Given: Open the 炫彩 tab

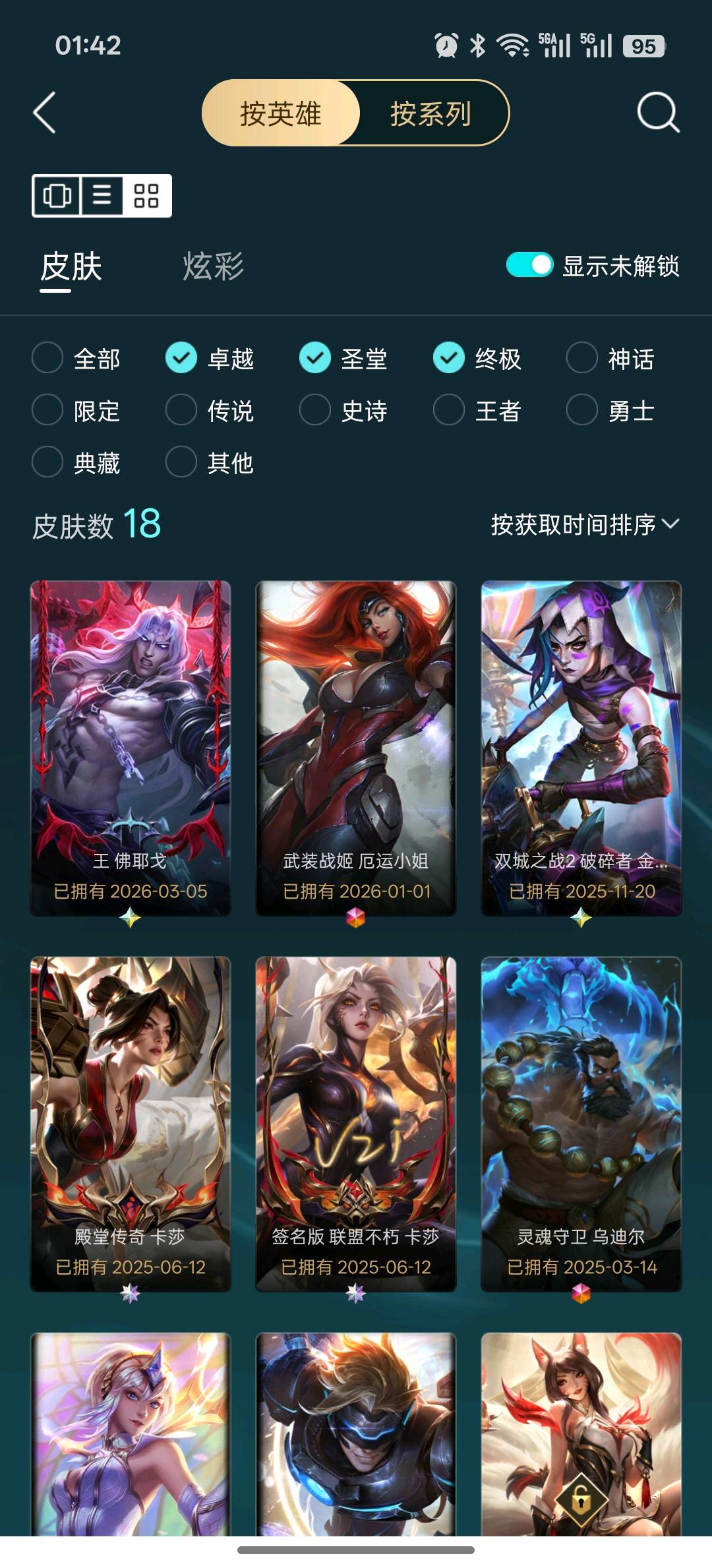Looking at the screenshot, I should (x=213, y=267).
